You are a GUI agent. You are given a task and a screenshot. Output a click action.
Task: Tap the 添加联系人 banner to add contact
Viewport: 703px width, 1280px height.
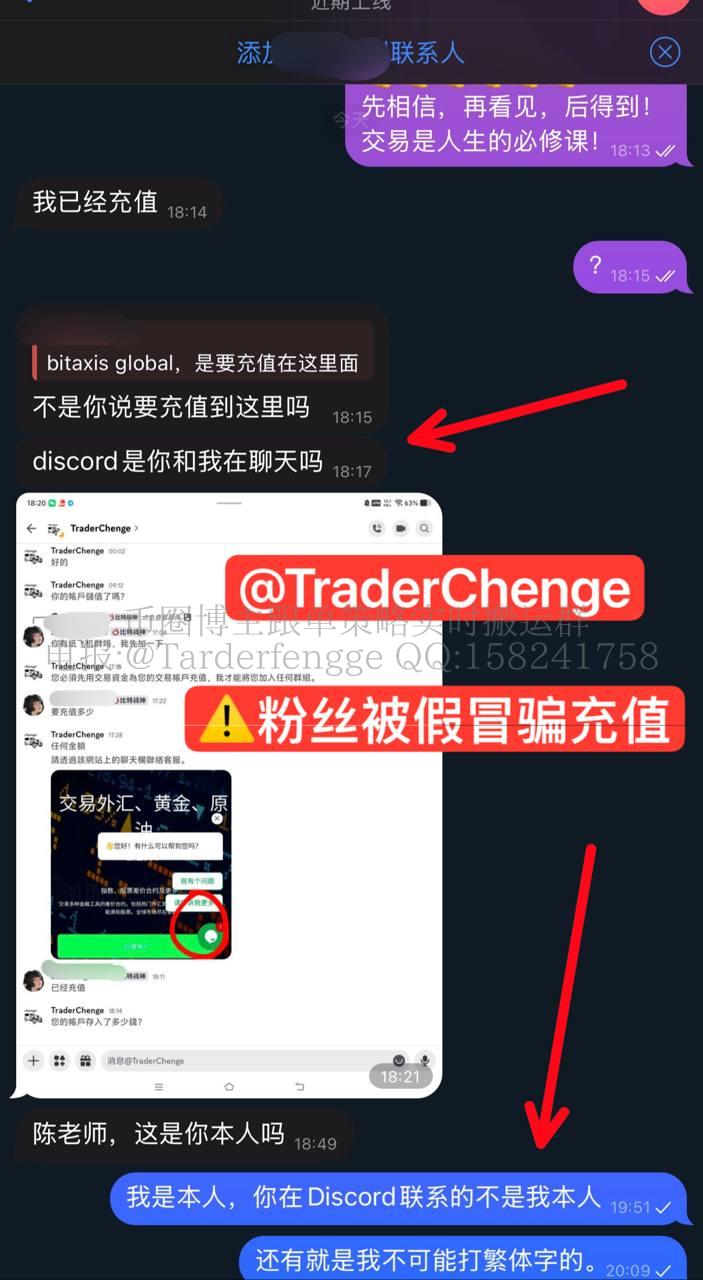click(x=350, y=52)
